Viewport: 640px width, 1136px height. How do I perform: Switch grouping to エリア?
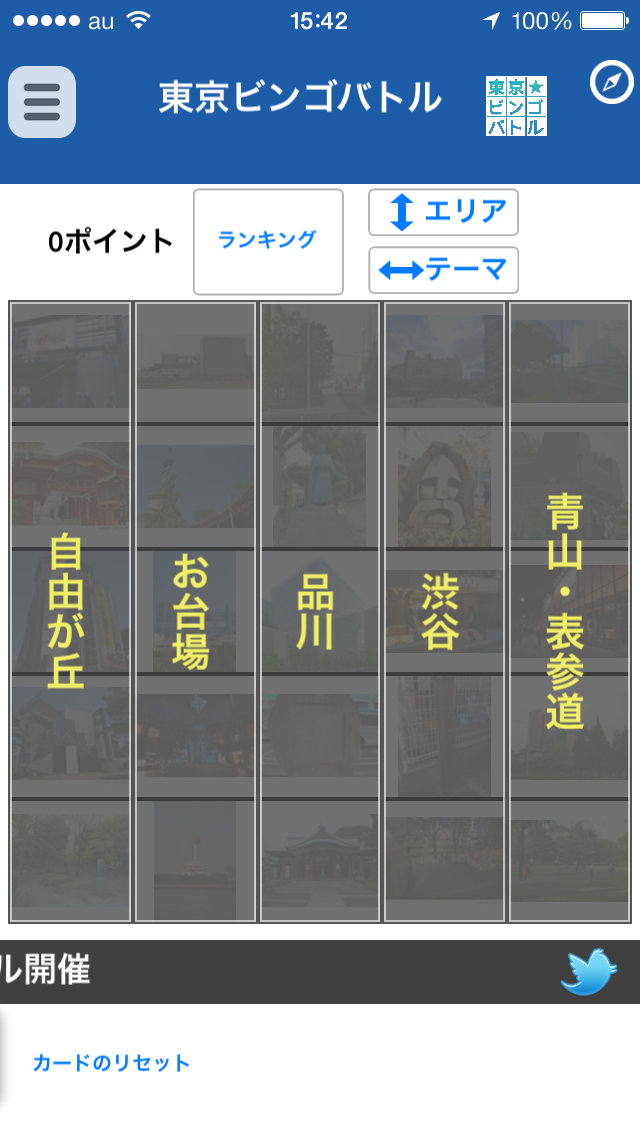pyautogui.click(x=444, y=212)
